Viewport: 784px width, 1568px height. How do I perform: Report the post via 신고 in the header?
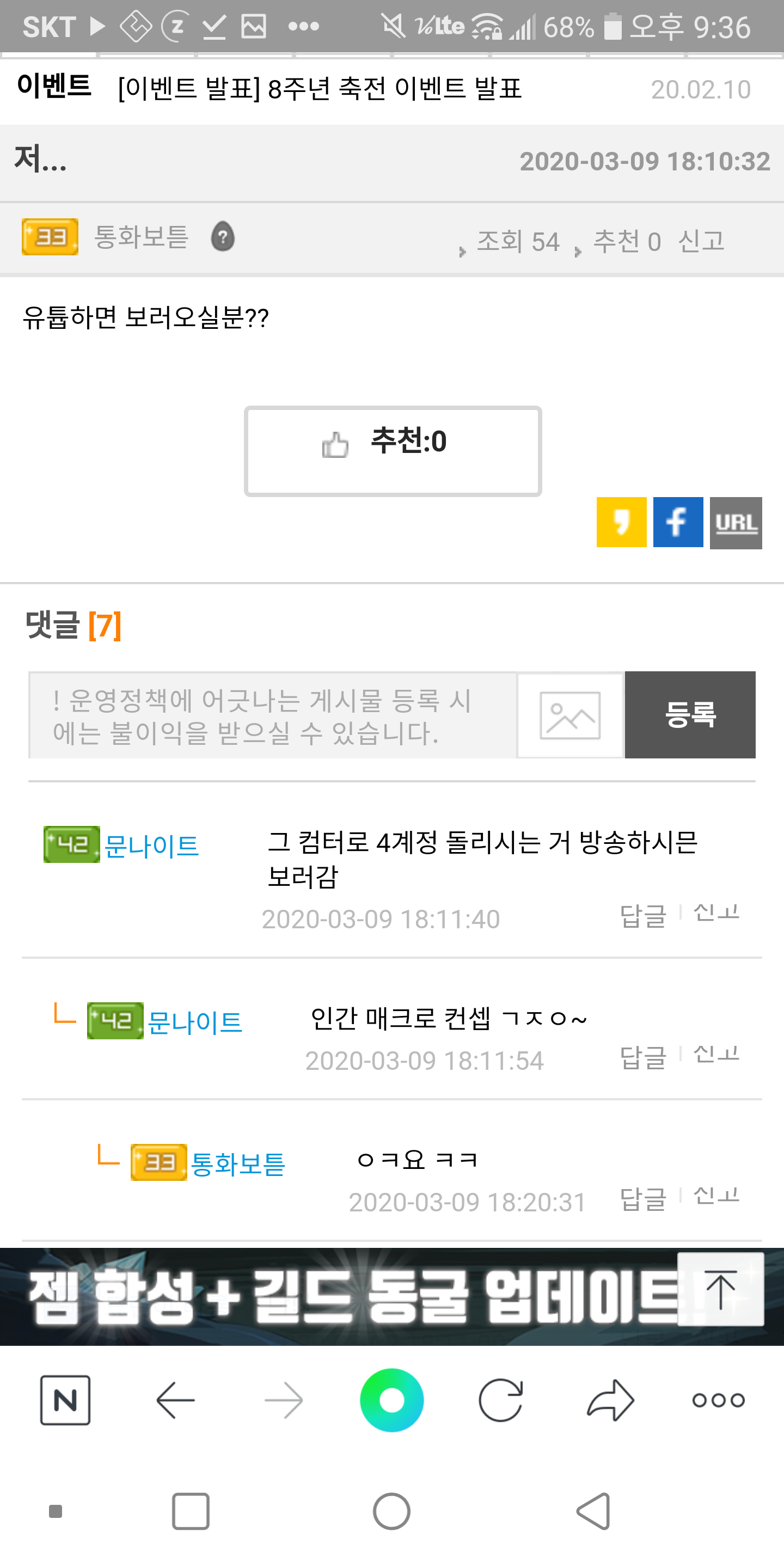coord(701,241)
